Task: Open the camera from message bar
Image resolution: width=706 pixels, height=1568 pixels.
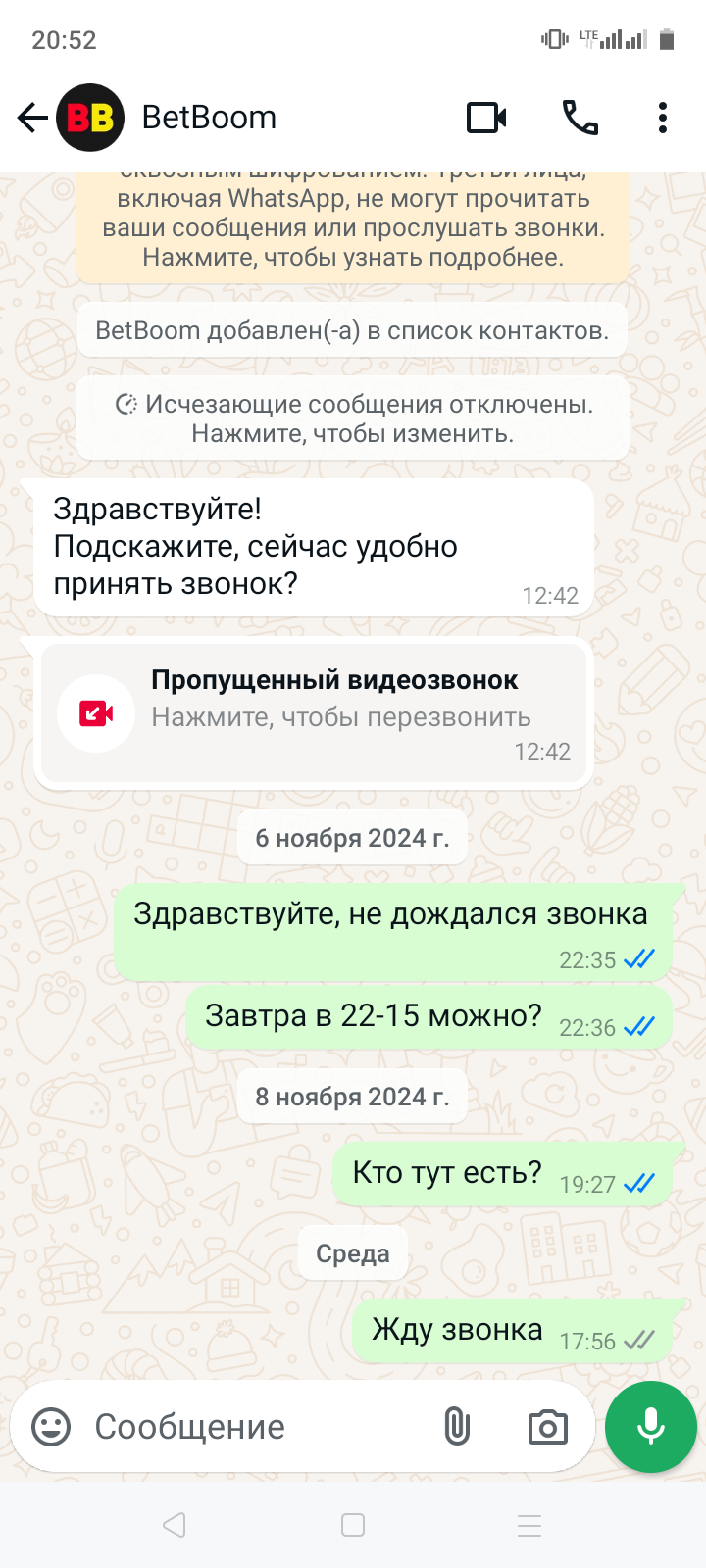Action: 547,1427
